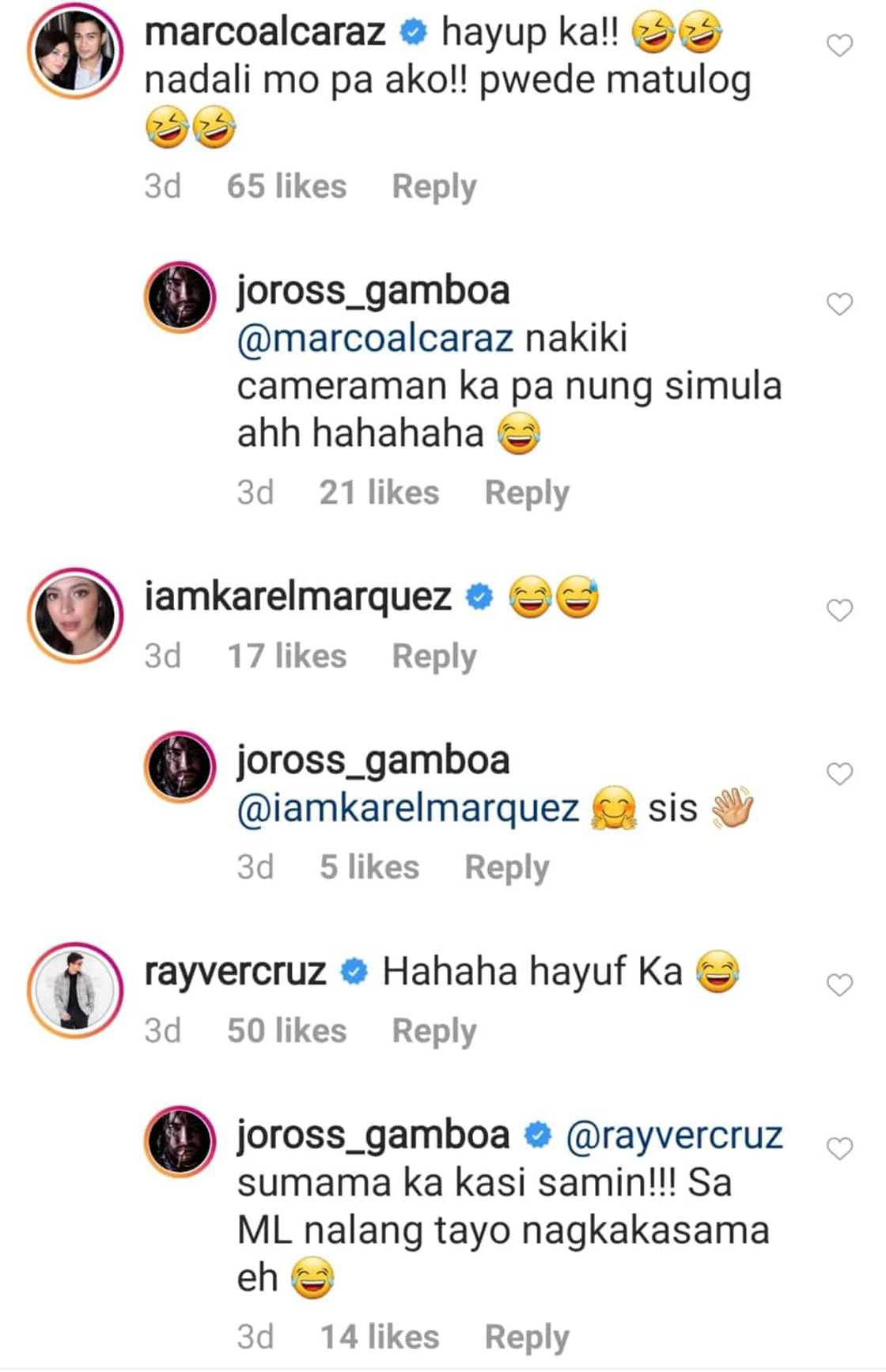Open marcoalcaraz's profile picture
This screenshot has width=886, height=1372.
(75, 51)
